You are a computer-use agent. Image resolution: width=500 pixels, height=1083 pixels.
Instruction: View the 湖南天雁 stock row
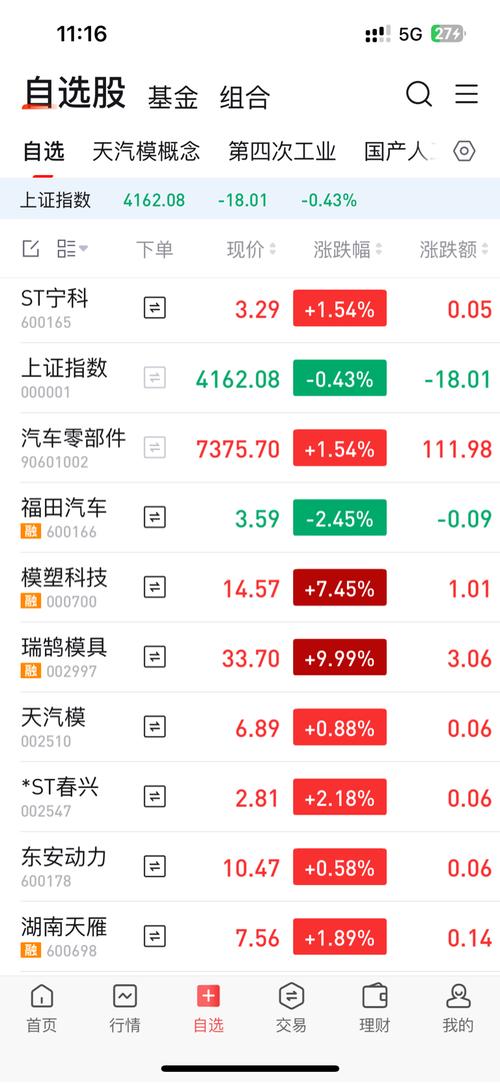point(250,937)
